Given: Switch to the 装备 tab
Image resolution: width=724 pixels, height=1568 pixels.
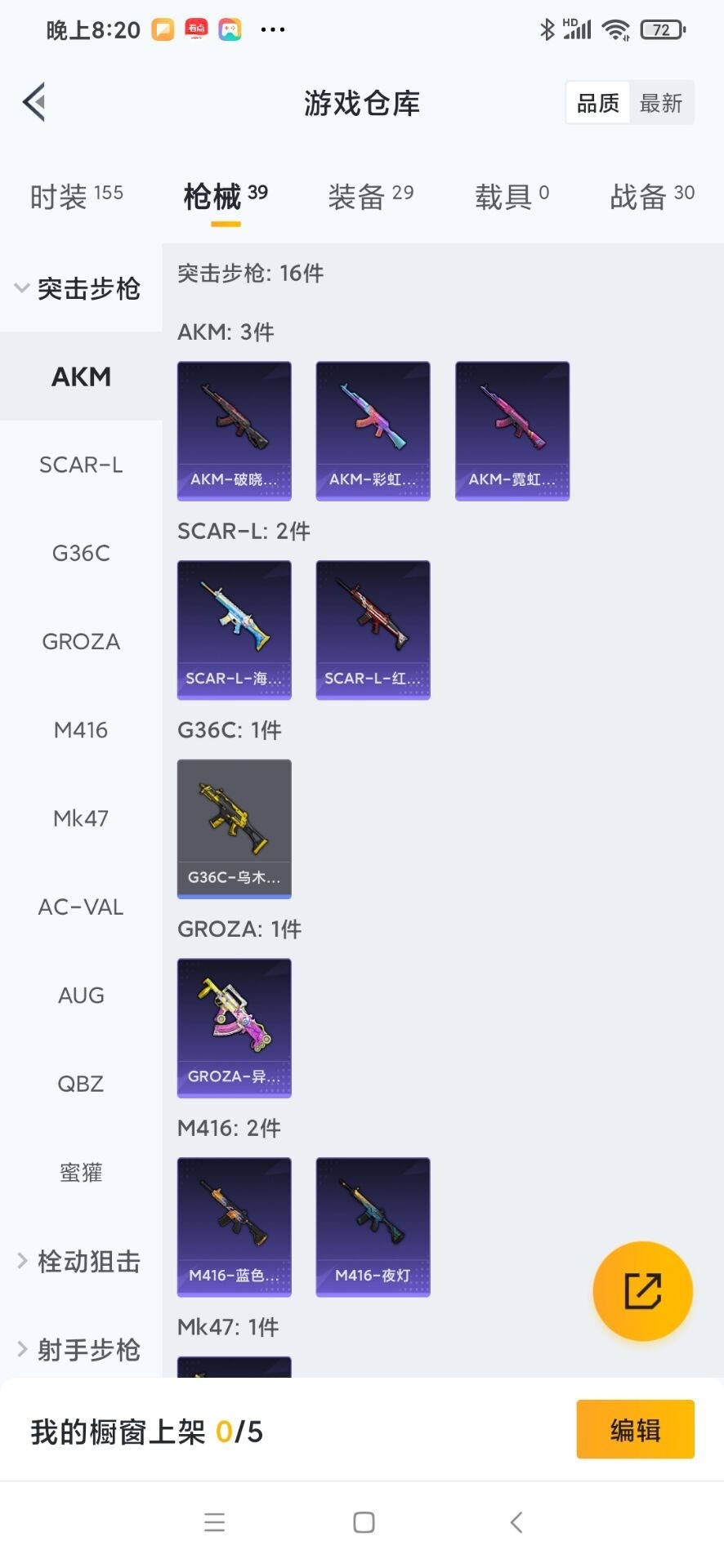Looking at the screenshot, I should pos(370,196).
